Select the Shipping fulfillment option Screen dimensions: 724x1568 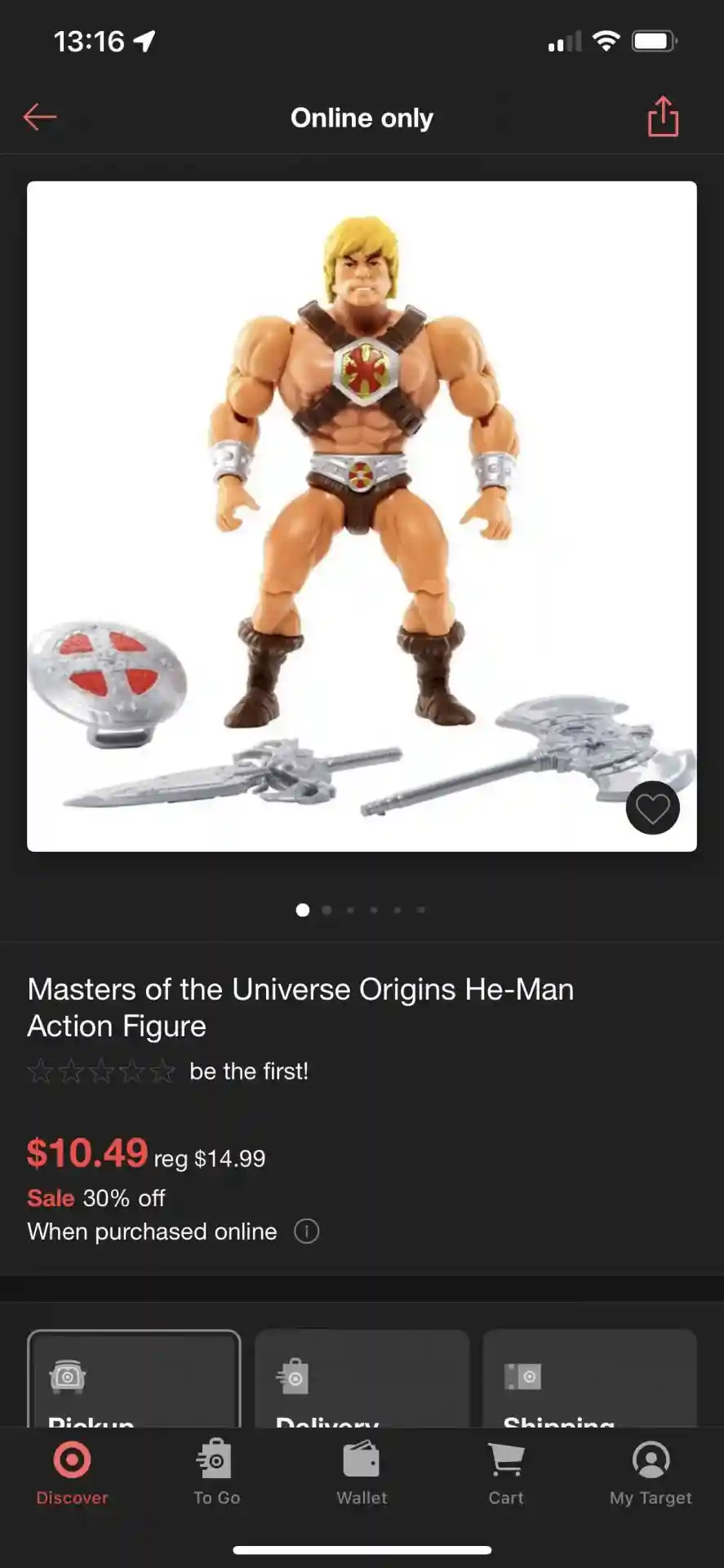coord(589,1380)
